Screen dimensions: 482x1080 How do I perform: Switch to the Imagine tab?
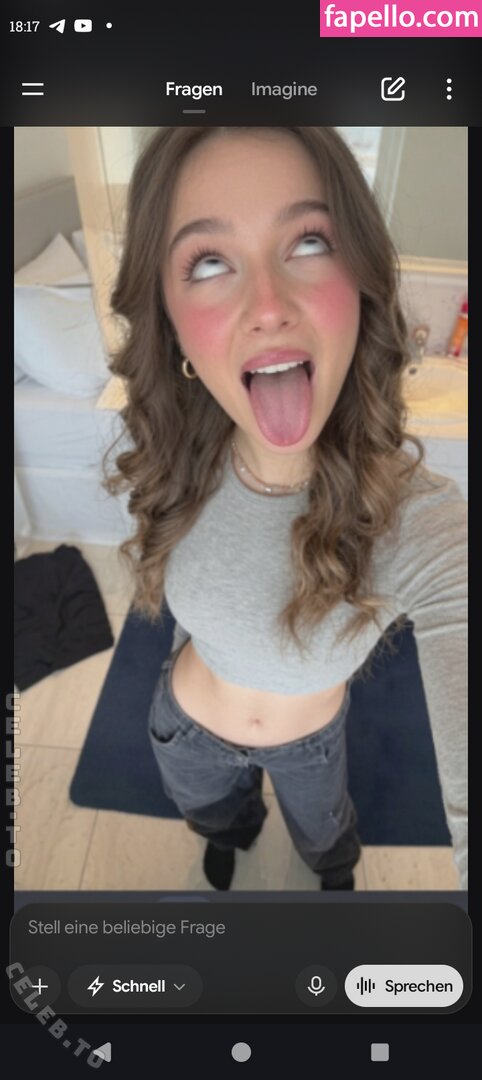[284, 90]
